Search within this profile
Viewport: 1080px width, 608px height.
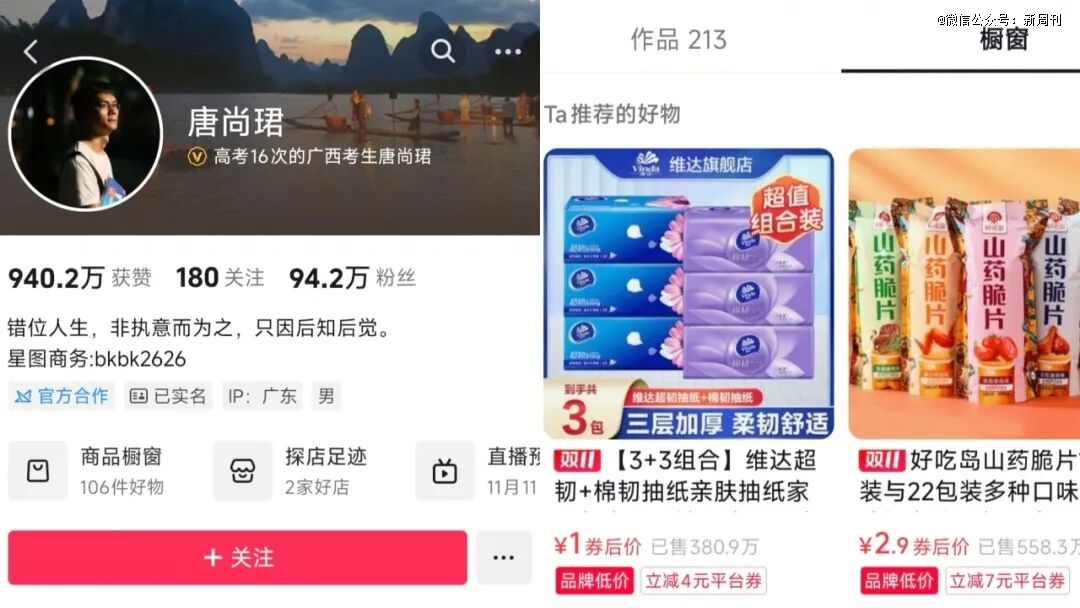click(x=442, y=51)
